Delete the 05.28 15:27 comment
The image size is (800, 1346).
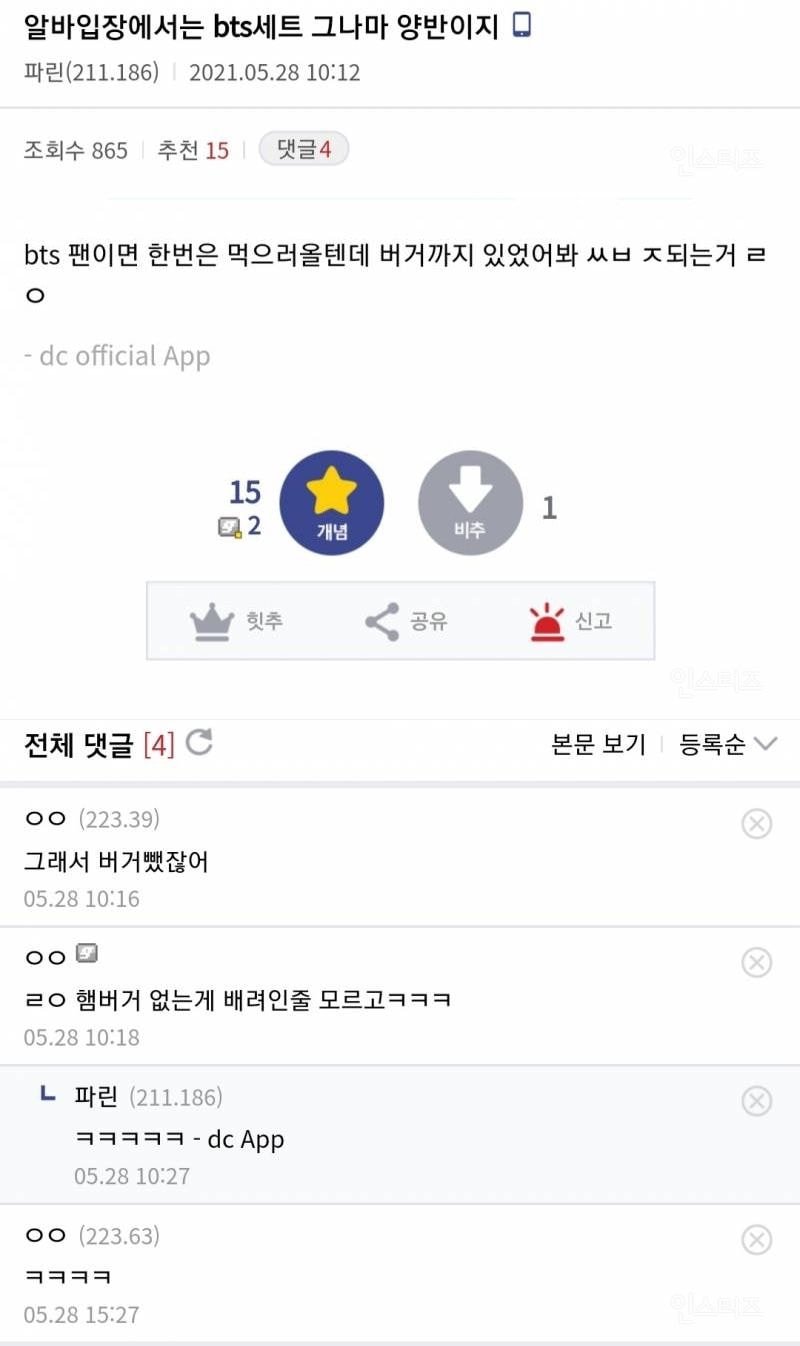(756, 1240)
